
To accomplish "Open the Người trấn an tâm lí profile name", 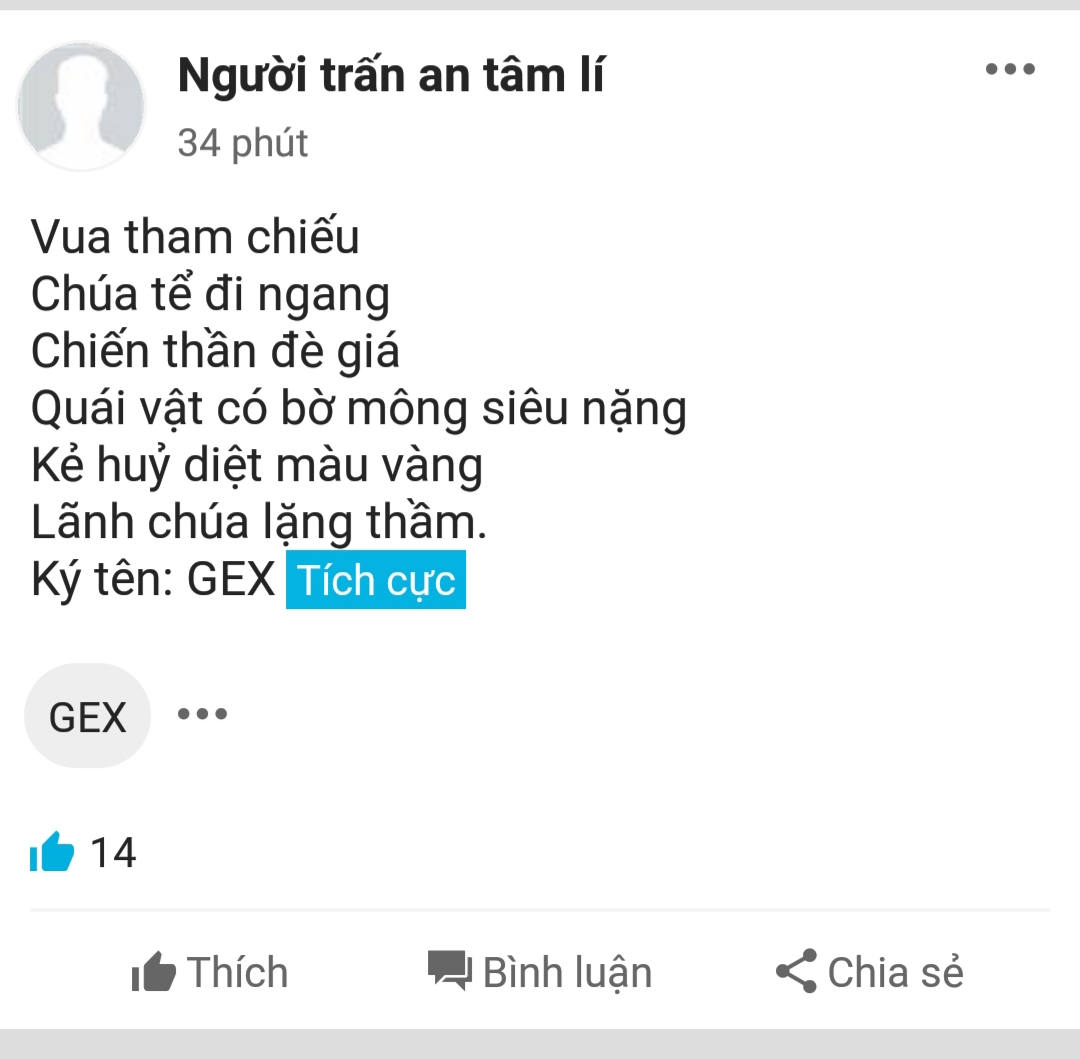I will [x=391, y=76].
